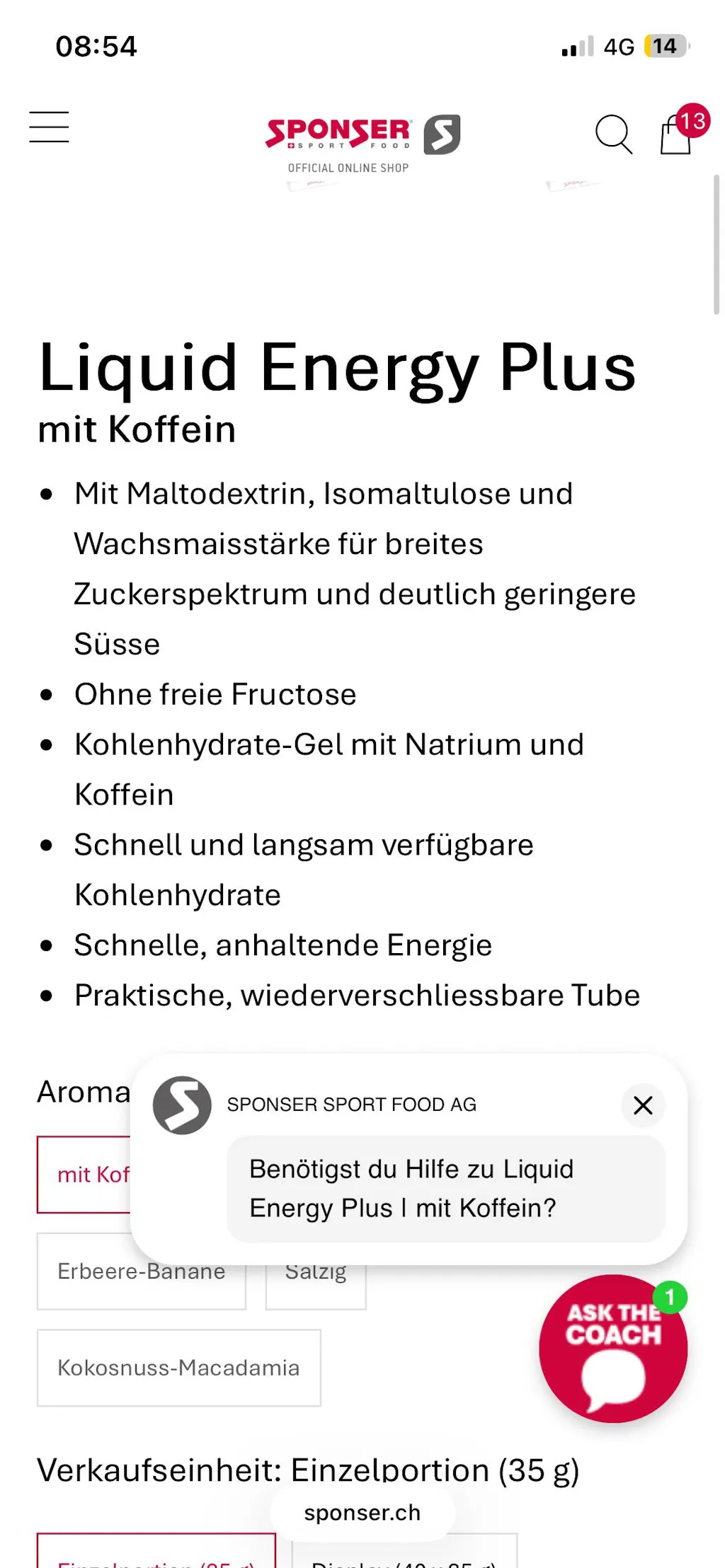Screen dimensions: 725x1568
Task: Tap the sponser.ch address pill
Action: click(x=362, y=1513)
